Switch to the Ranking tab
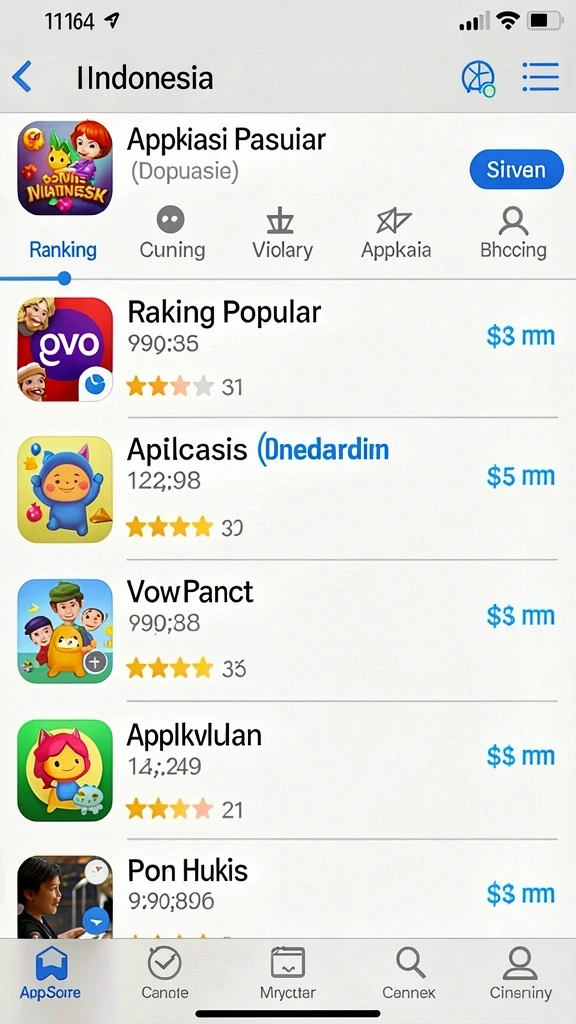576x1024 pixels. coord(63,249)
